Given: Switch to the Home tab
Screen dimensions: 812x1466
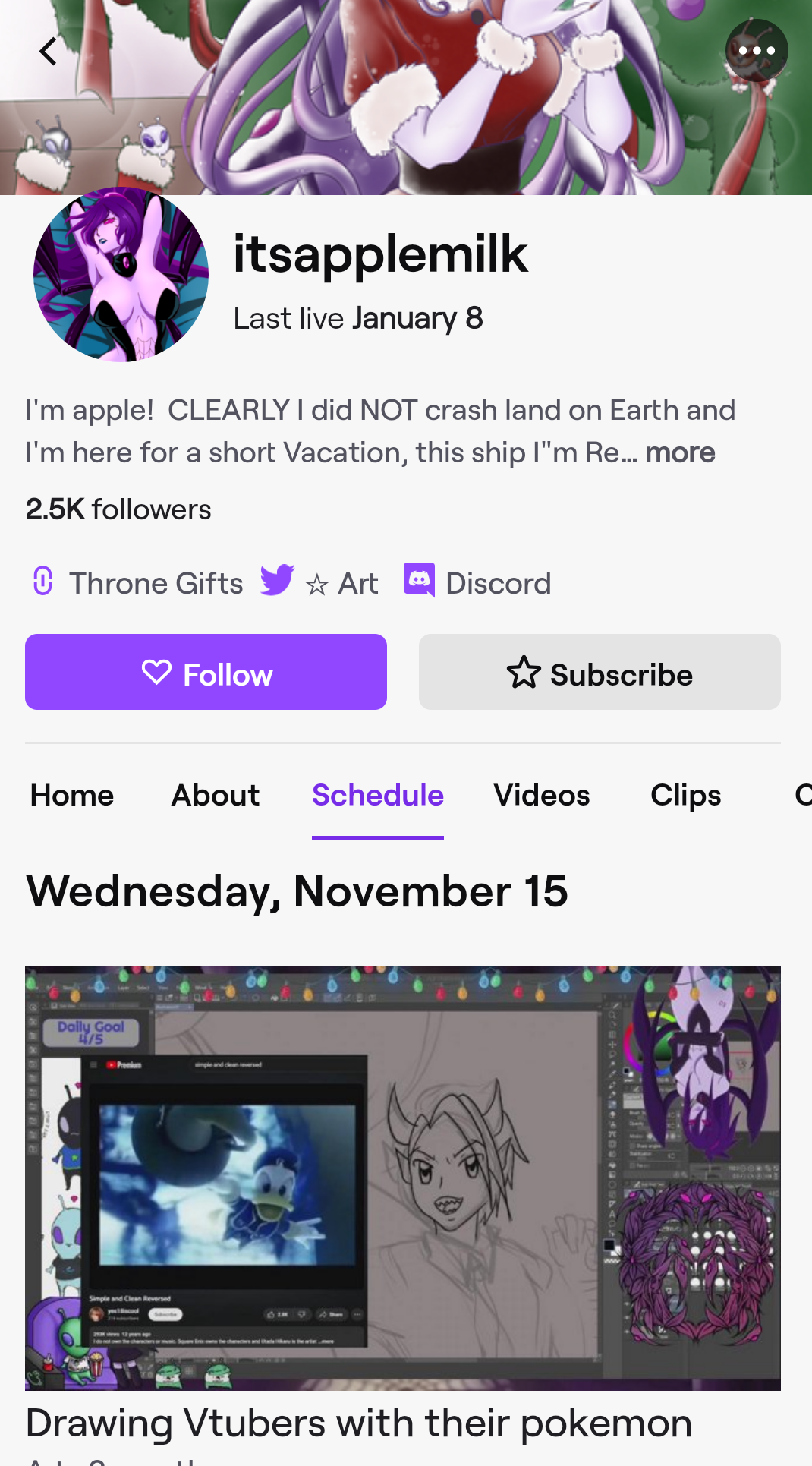Looking at the screenshot, I should pyautogui.click(x=72, y=795).
